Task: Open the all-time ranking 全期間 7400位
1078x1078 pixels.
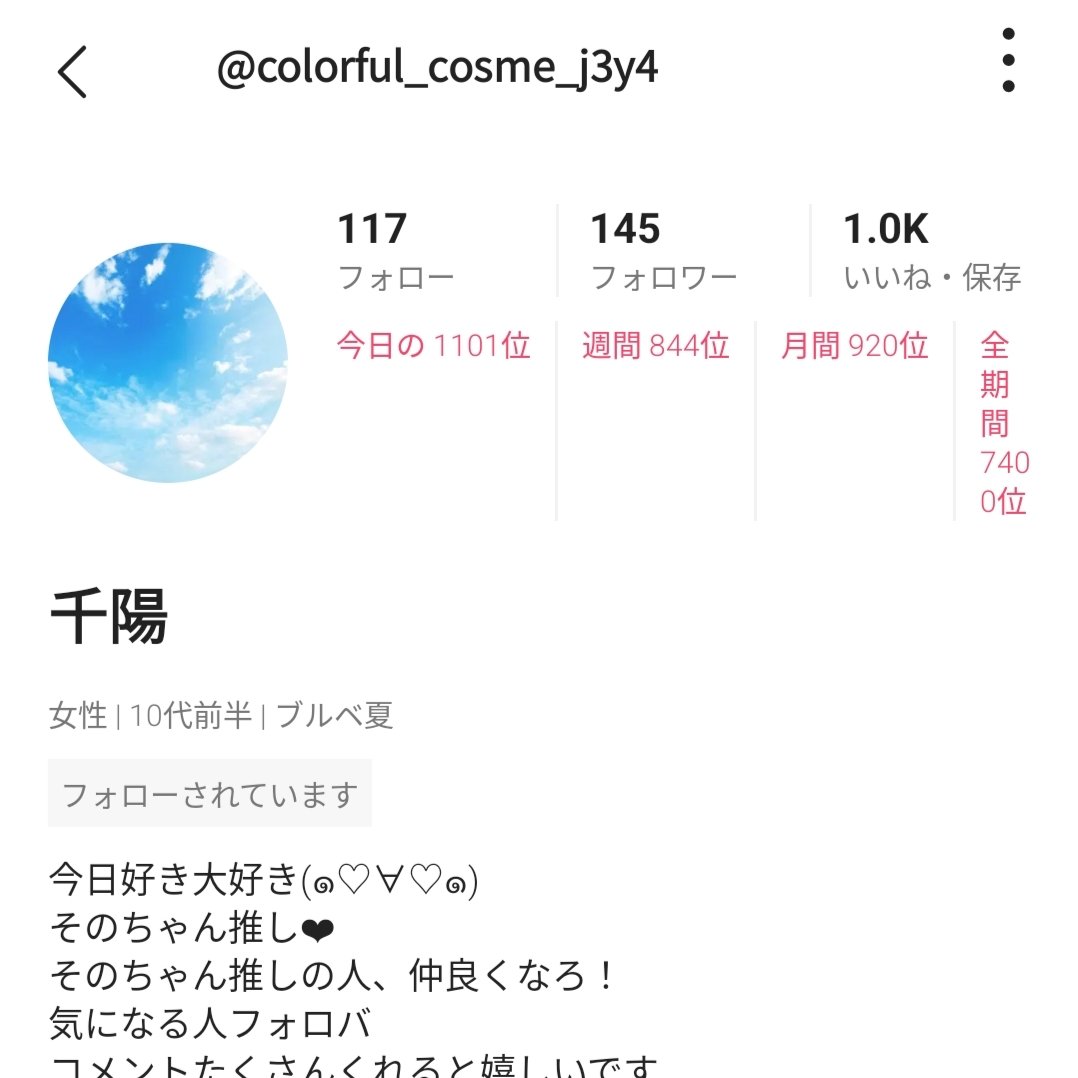Action: pos(1003,422)
